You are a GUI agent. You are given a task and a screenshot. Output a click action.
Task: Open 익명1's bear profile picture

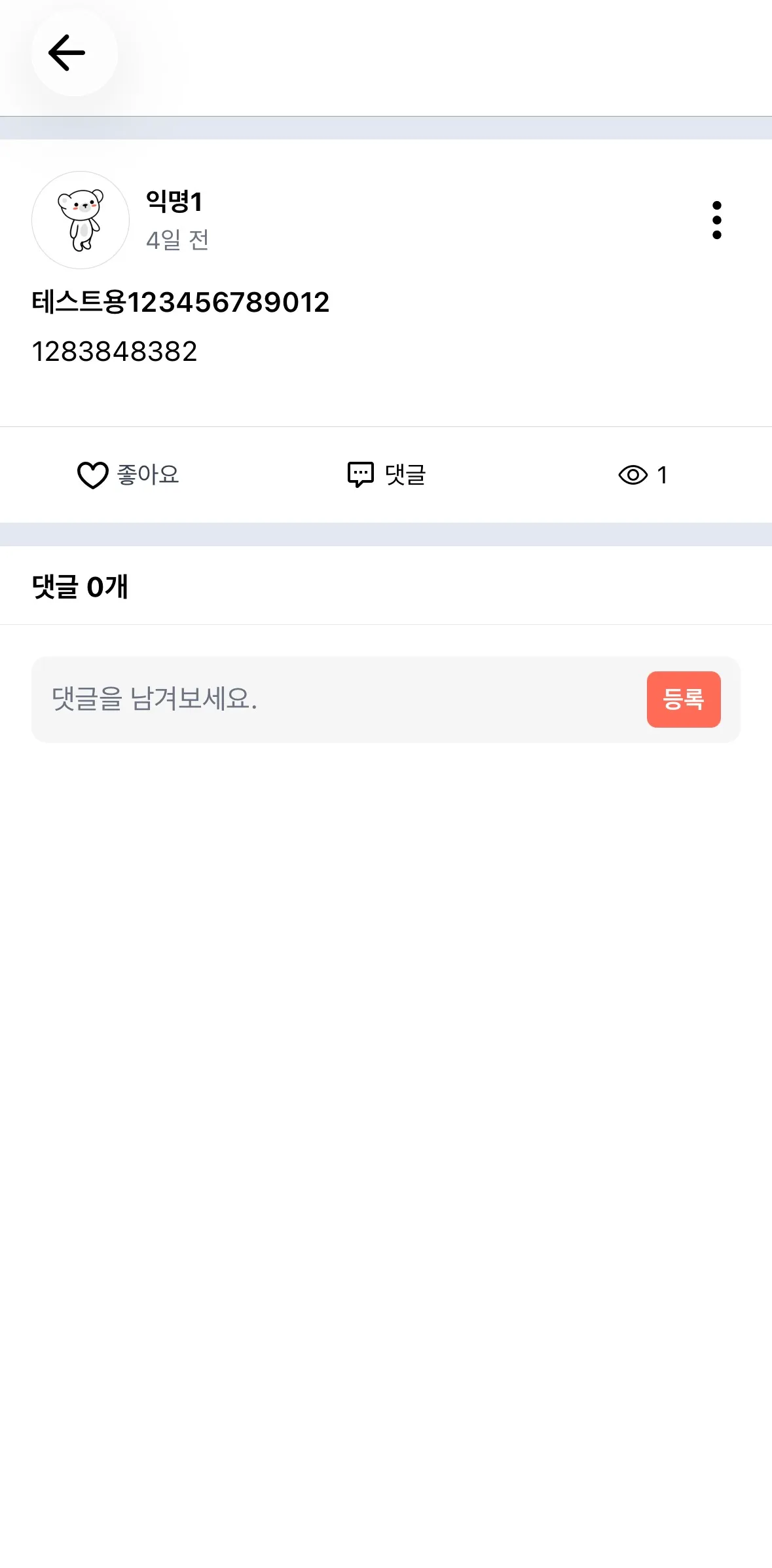click(81, 220)
